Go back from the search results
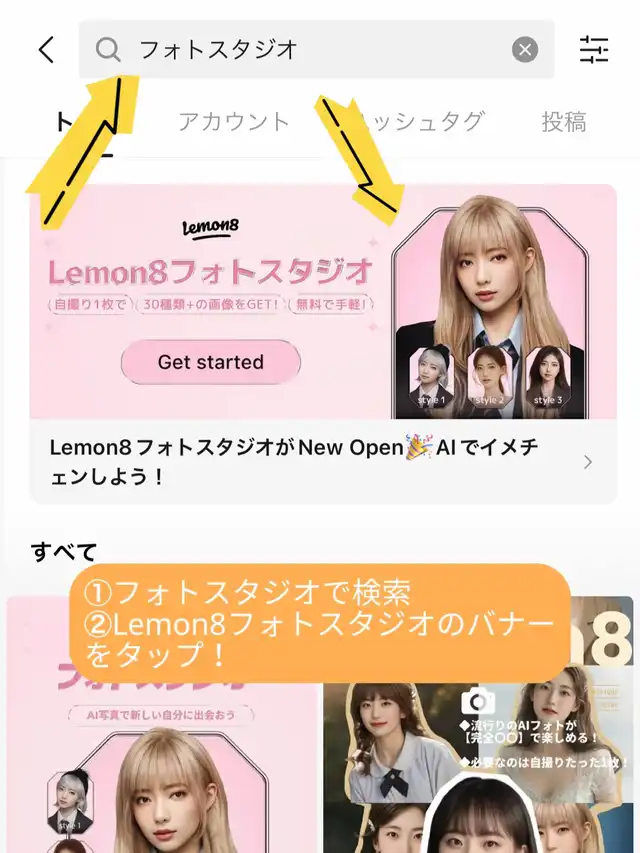The image size is (640, 853). (47, 50)
